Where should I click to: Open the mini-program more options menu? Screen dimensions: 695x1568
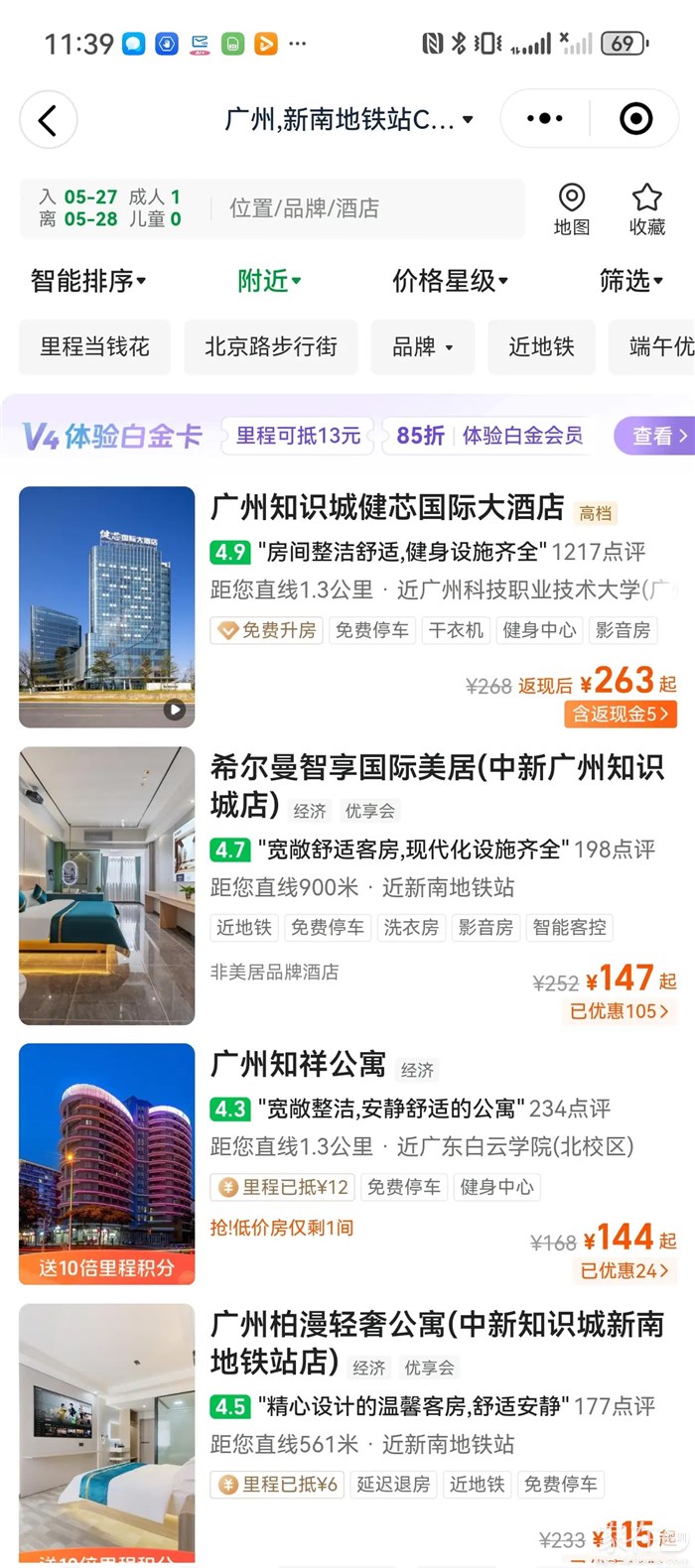[x=544, y=119]
